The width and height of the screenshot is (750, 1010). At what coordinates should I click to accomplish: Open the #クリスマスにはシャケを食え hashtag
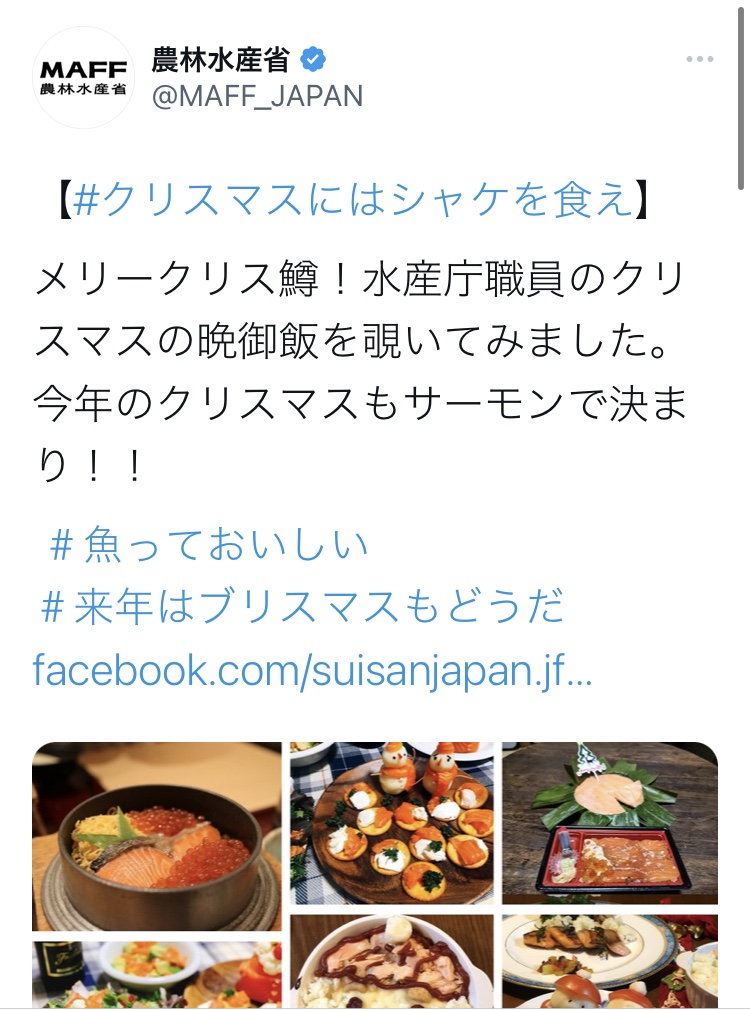click(355, 200)
